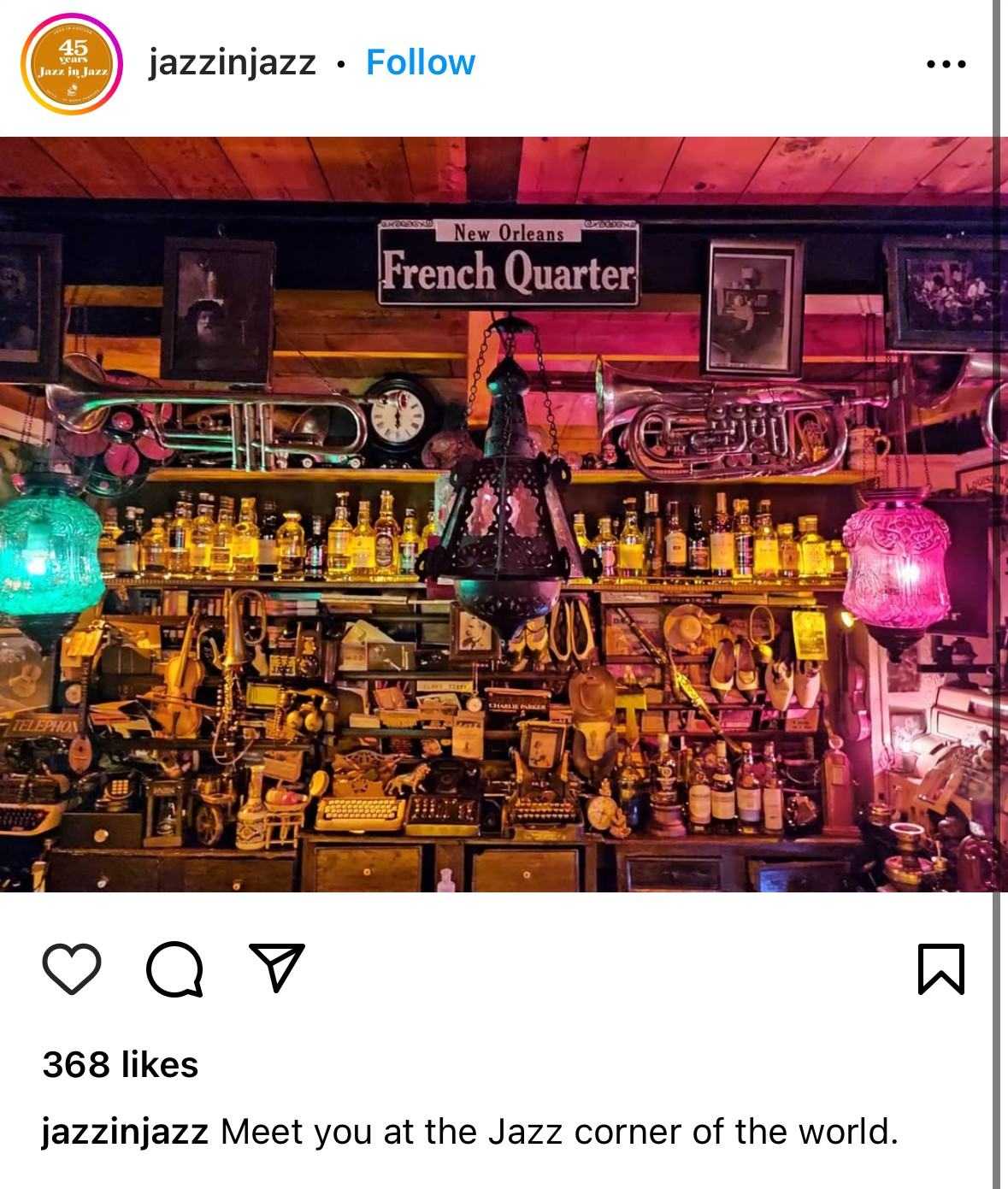This screenshot has width=1008, height=1189.
Task: Share the post via paper plane icon
Action: pyautogui.click(x=276, y=968)
